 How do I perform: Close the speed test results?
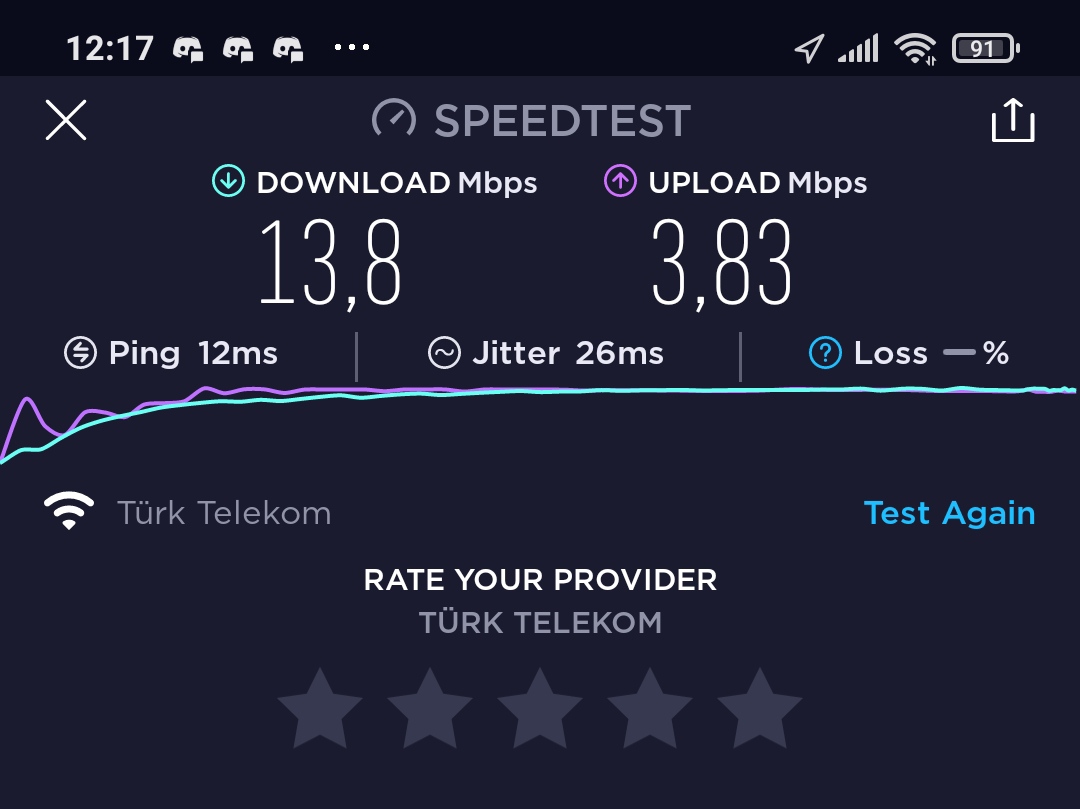(x=66, y=120)
